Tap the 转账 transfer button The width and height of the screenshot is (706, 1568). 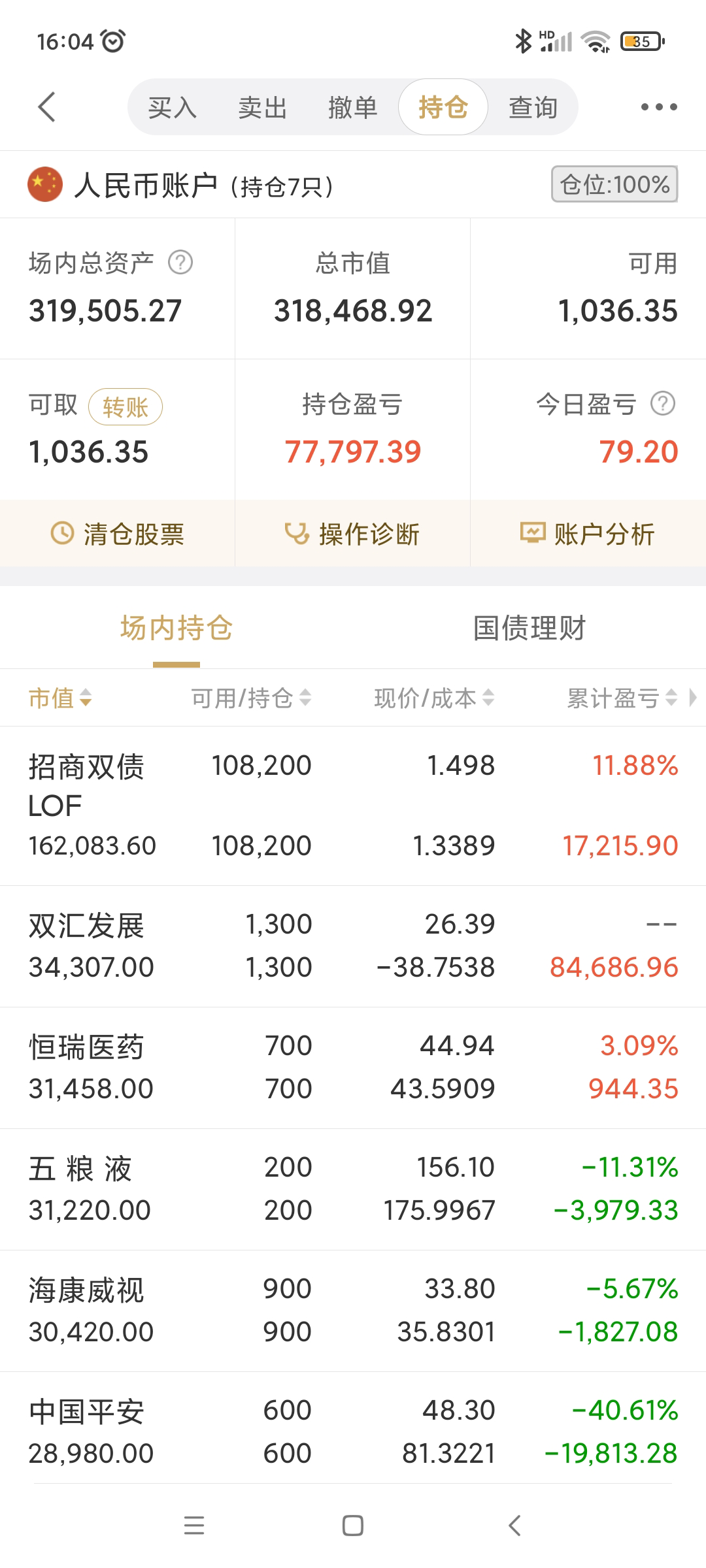tap(125, 407)
